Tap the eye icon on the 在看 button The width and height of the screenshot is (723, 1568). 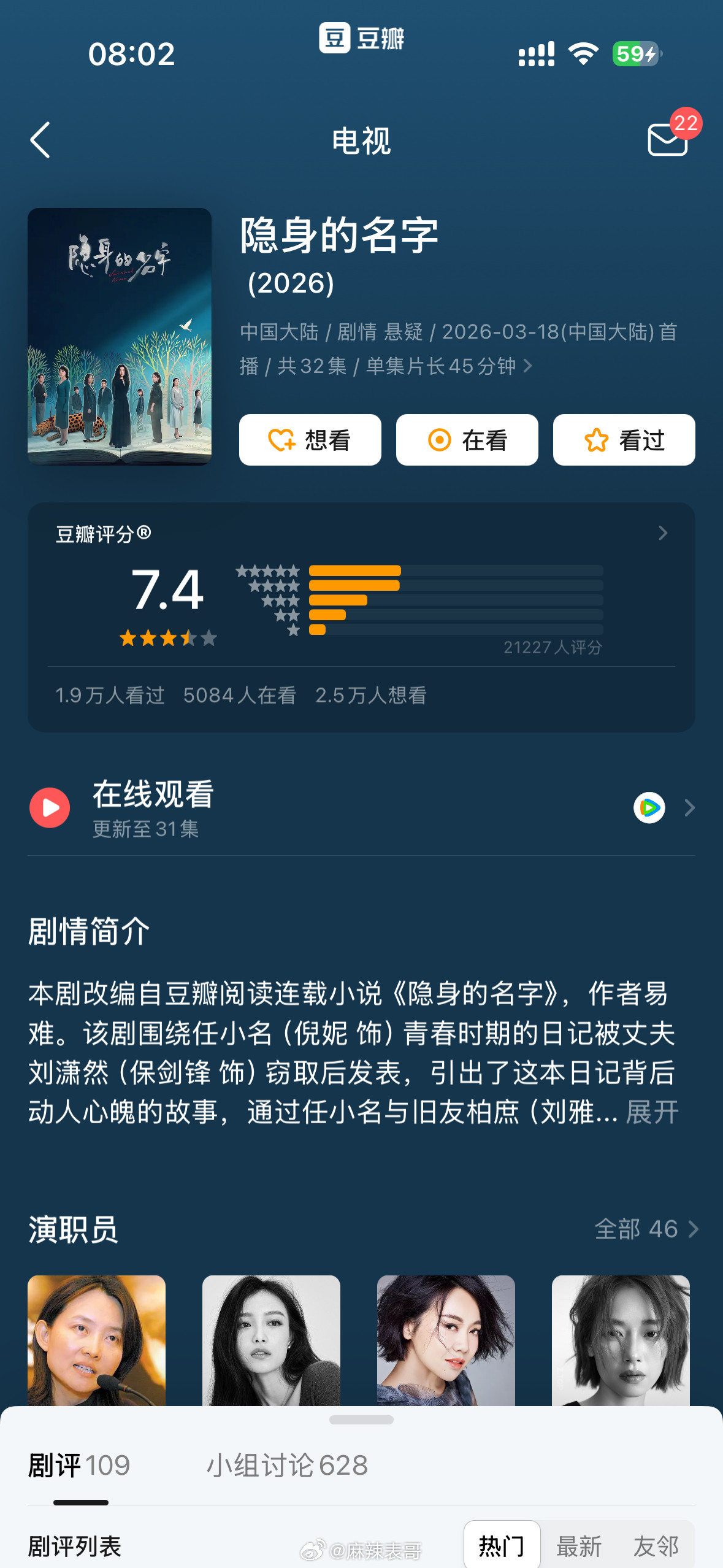click(x=439, y=439)
